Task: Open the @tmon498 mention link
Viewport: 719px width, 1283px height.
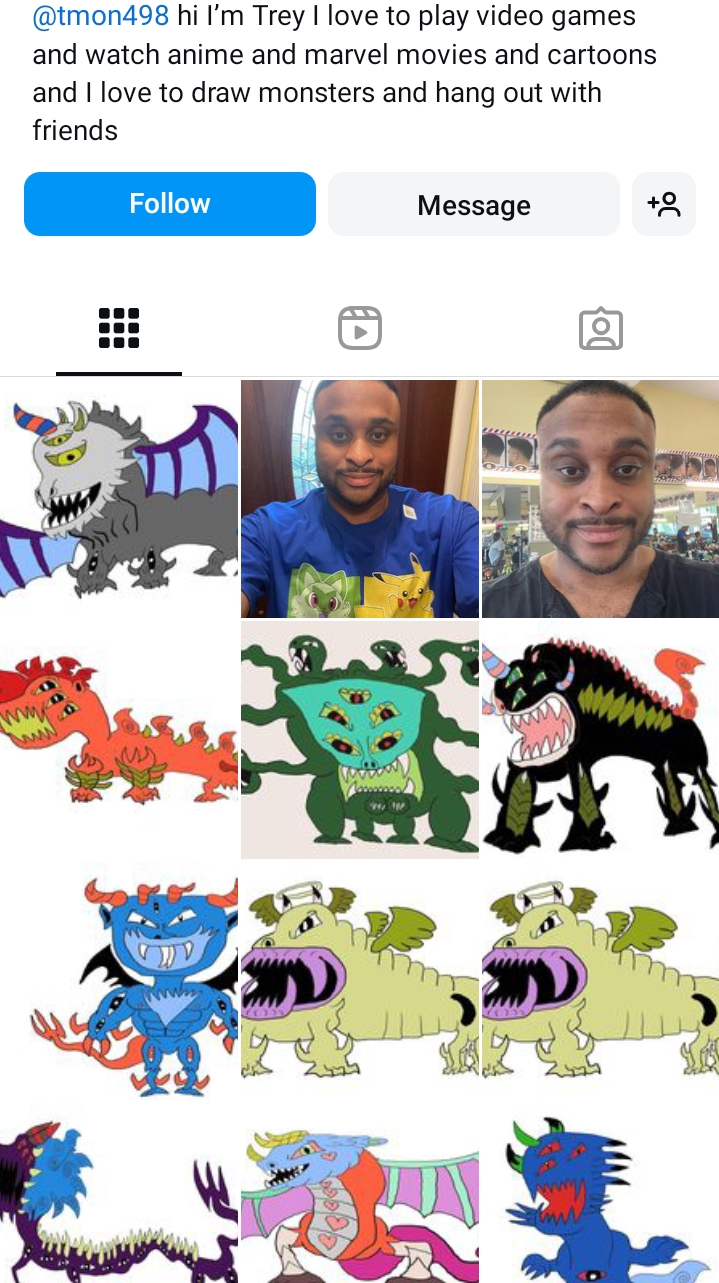Action: [100, 17]
